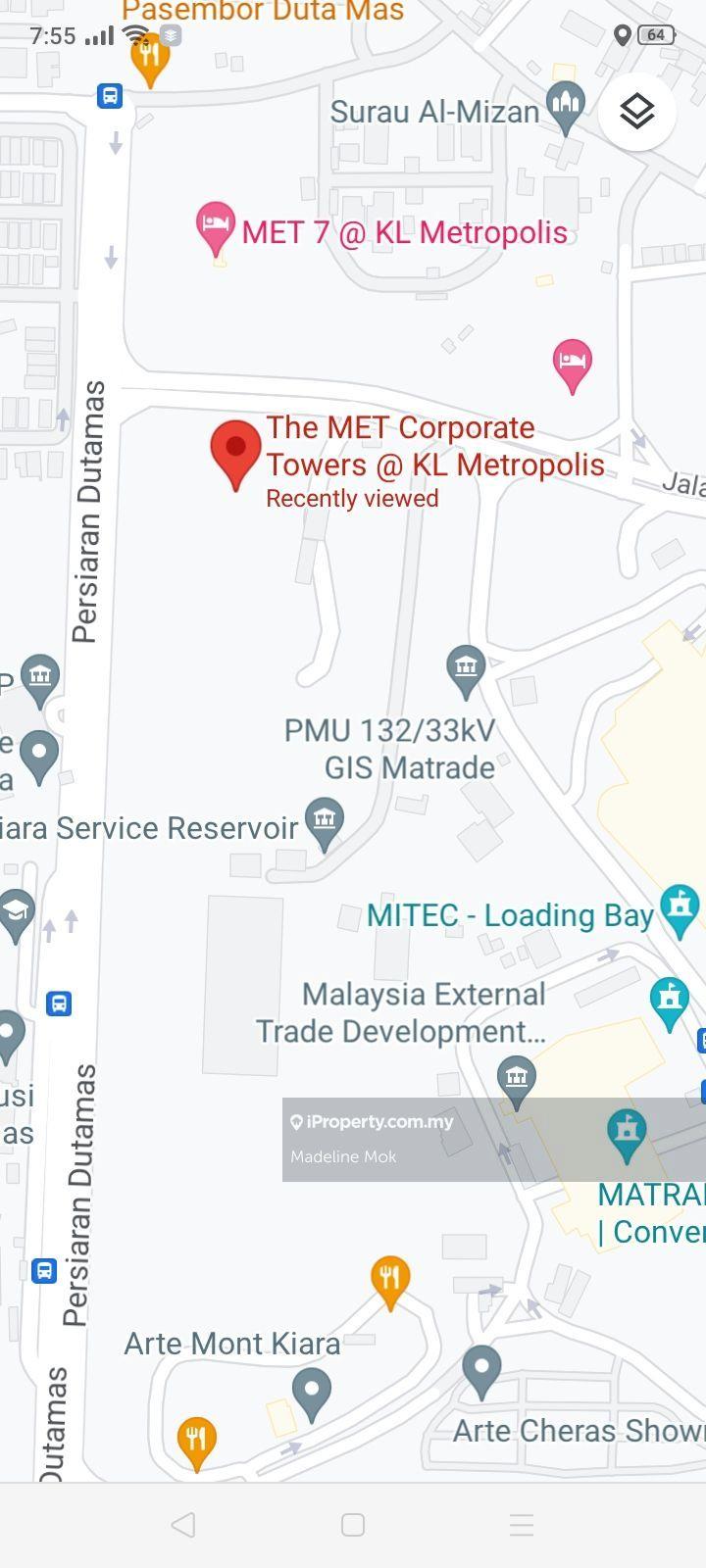Tap the unlabeled pink hotel pin
The image size is (706, 1568).
click(x=573, y=364)
